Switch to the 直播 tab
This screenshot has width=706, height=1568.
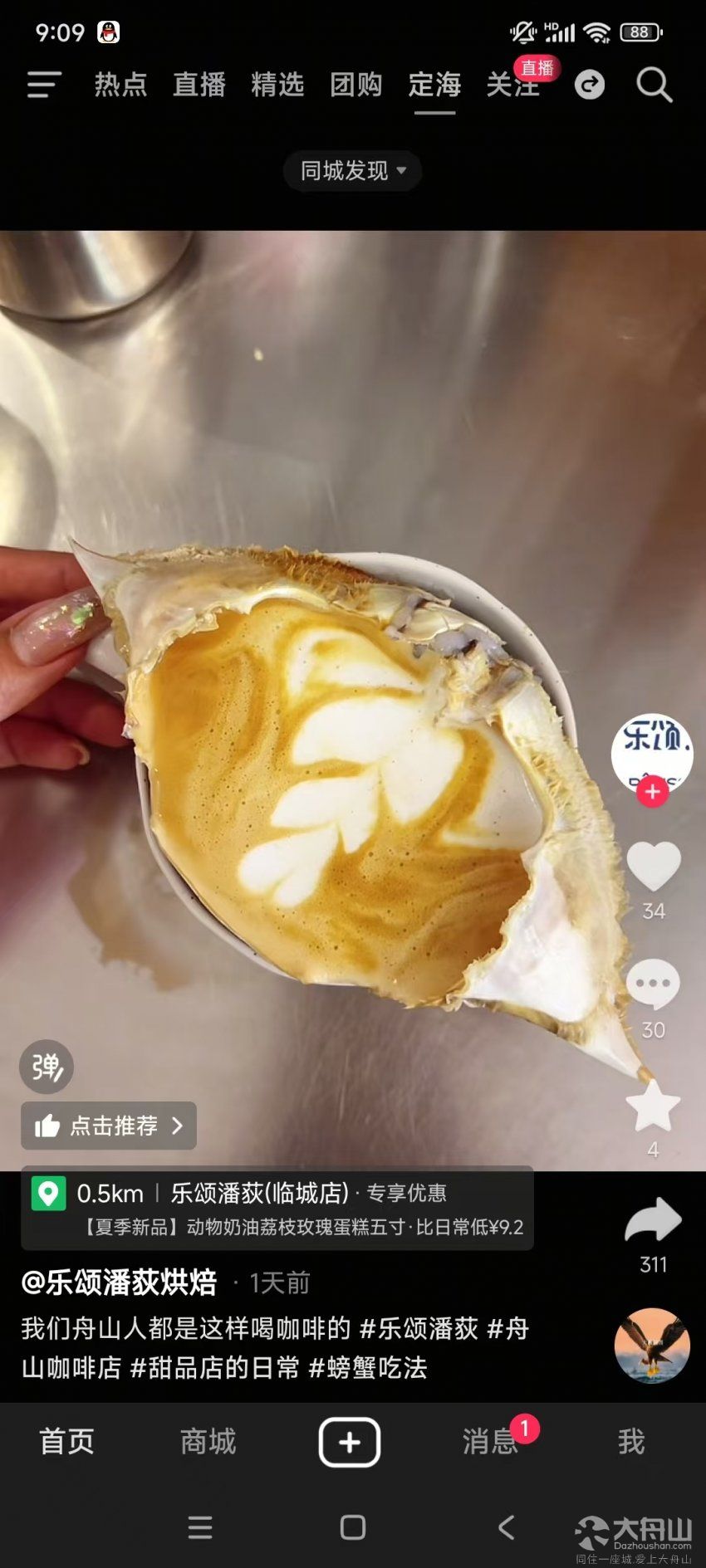tap(199, 85)
